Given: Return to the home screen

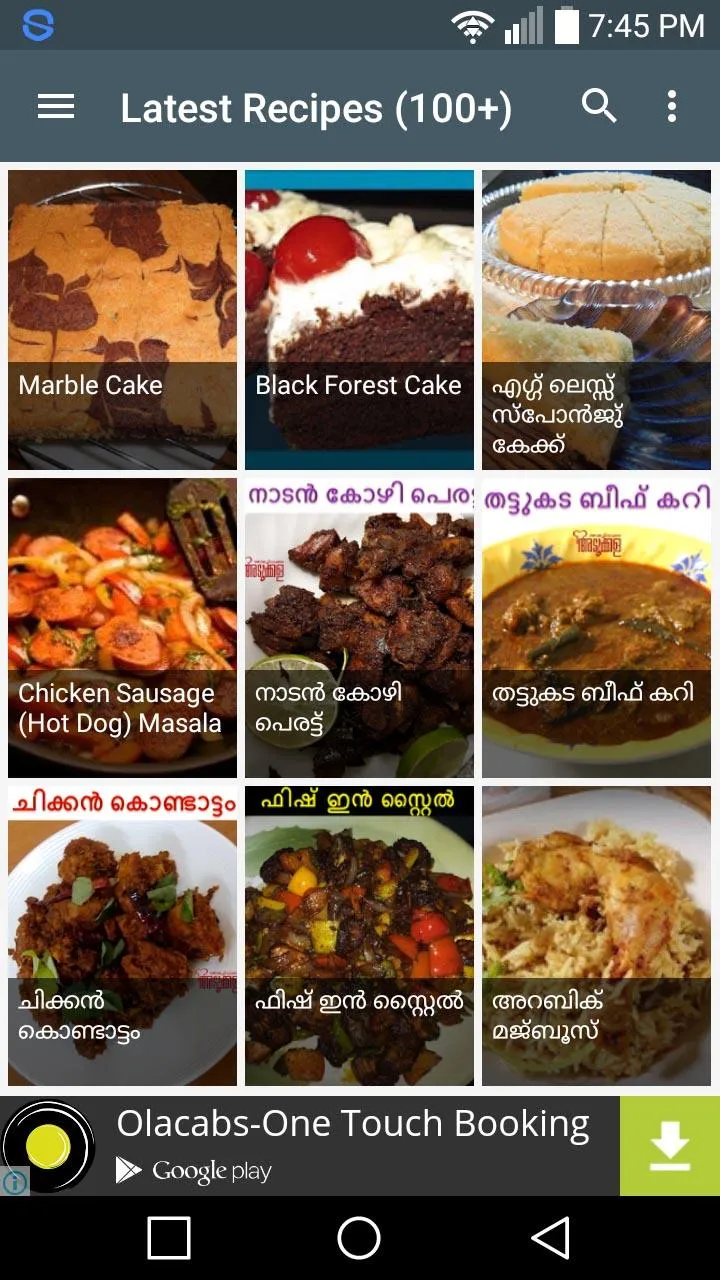Looking at the screenshot, I should click(x=359, y=1238).
